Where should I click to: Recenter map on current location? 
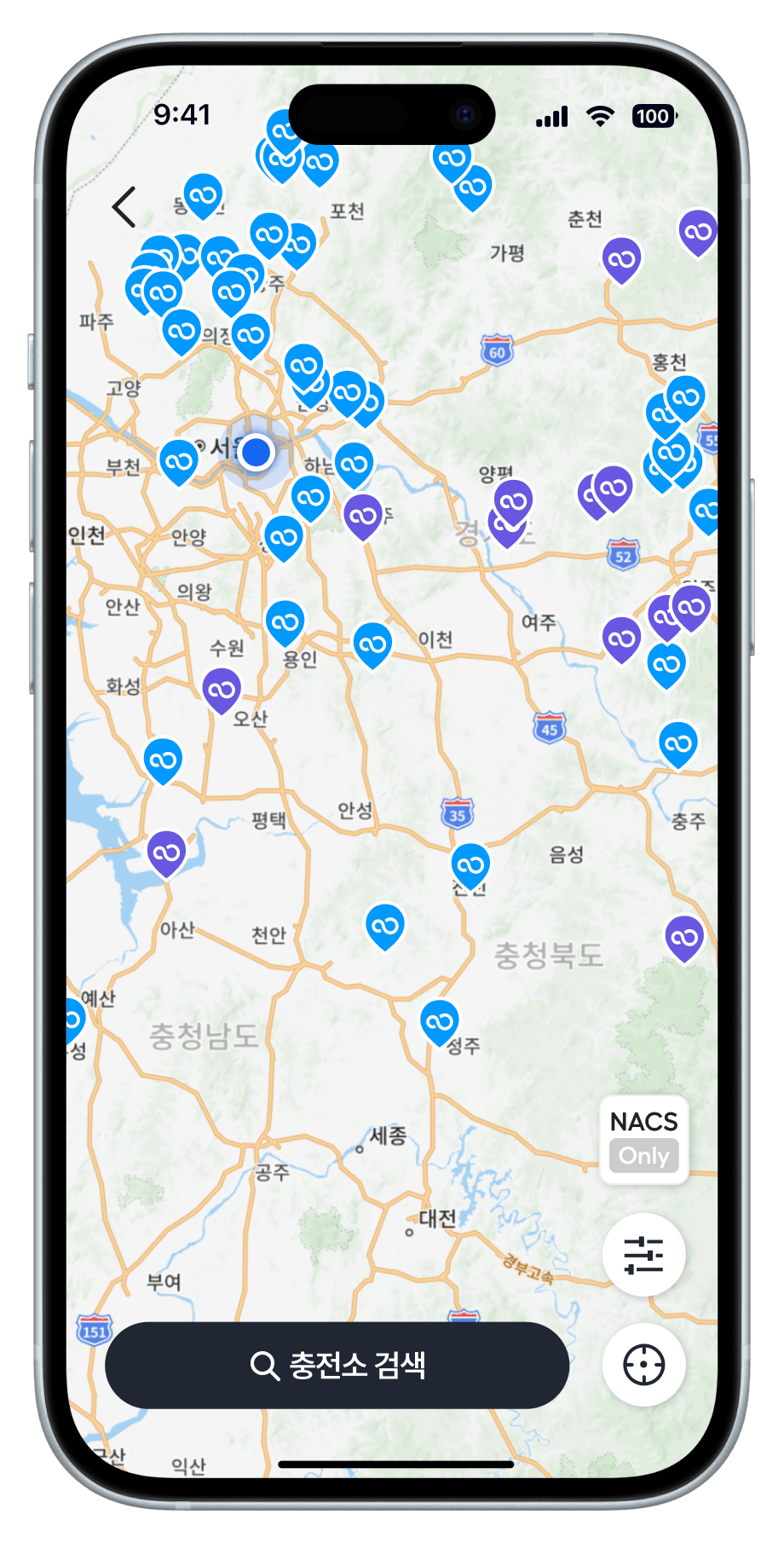643,1365
